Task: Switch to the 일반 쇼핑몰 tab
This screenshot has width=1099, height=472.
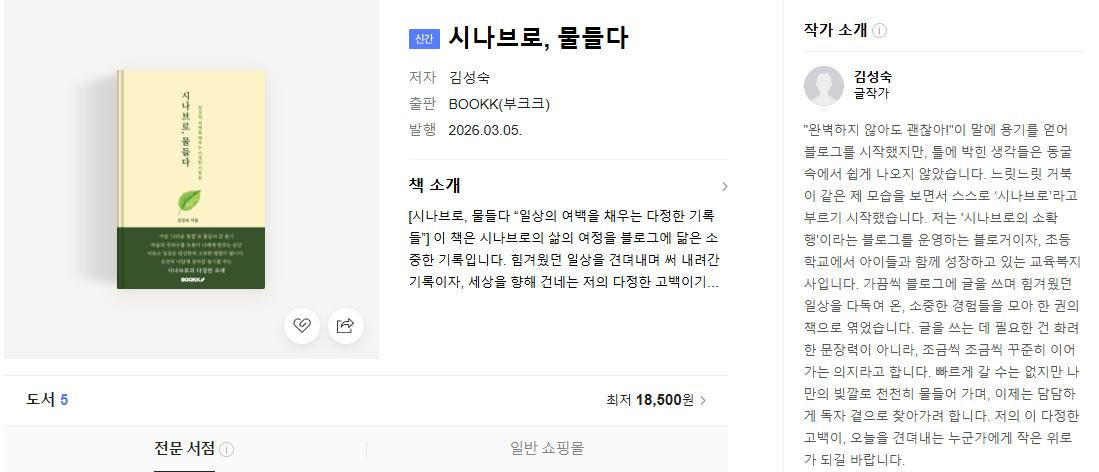Action: pyautogui.click(x=547, y=449)
